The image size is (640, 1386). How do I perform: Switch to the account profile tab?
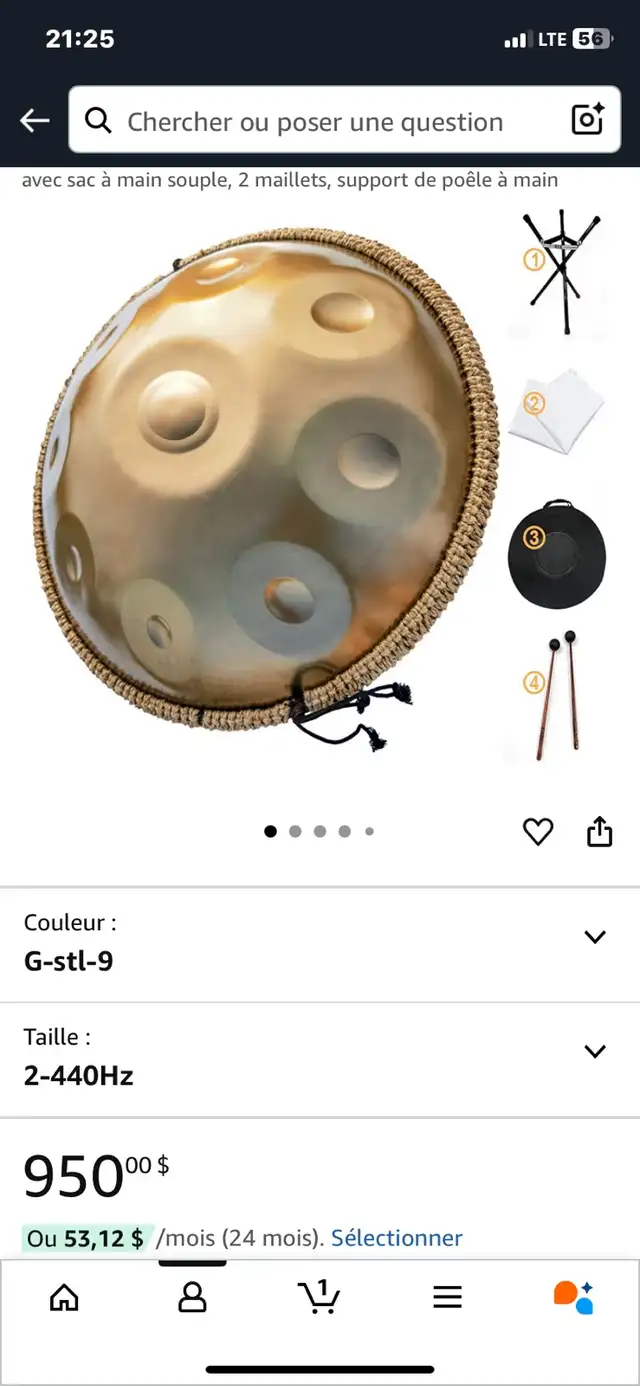[x=192, y=1297]
